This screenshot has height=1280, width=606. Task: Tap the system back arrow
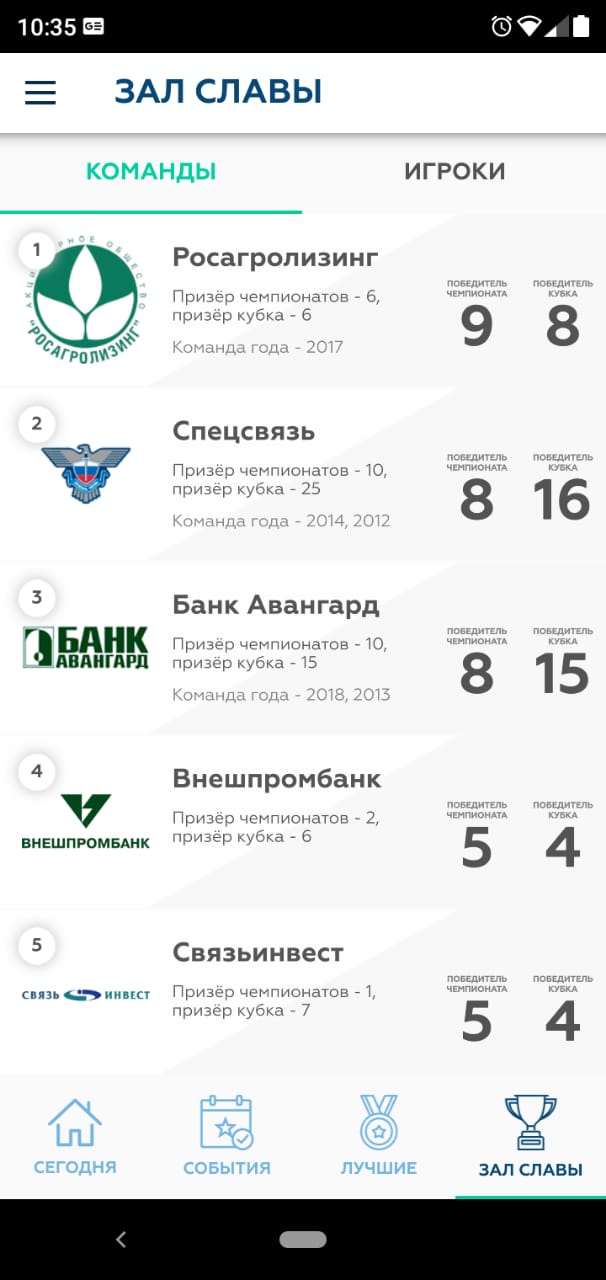point(121,1240)
